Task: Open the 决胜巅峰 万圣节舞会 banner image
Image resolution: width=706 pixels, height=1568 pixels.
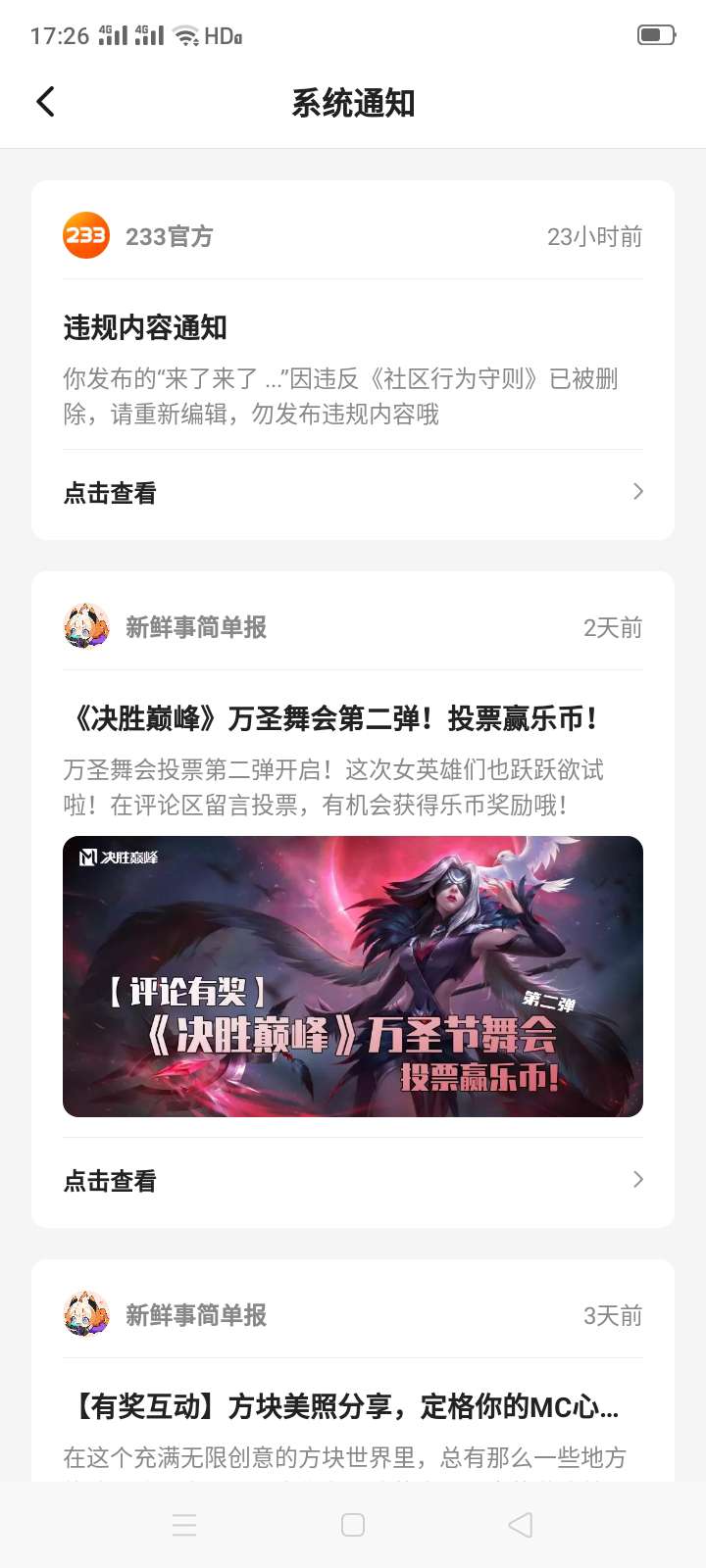Action: 353,976
